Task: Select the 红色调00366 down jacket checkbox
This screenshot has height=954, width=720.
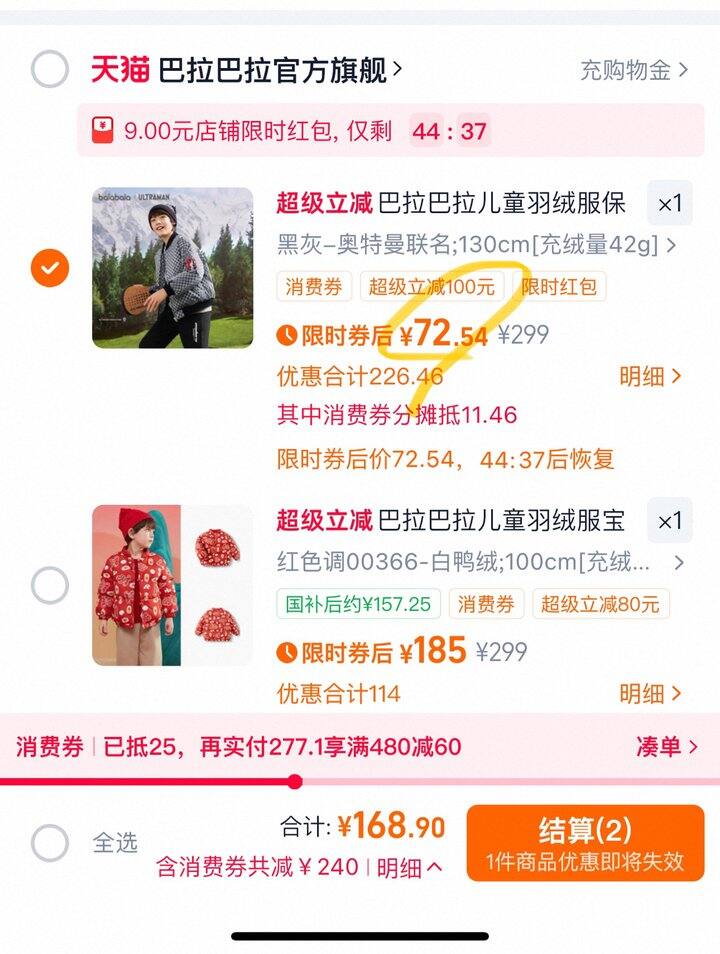Action: point(50,585)
